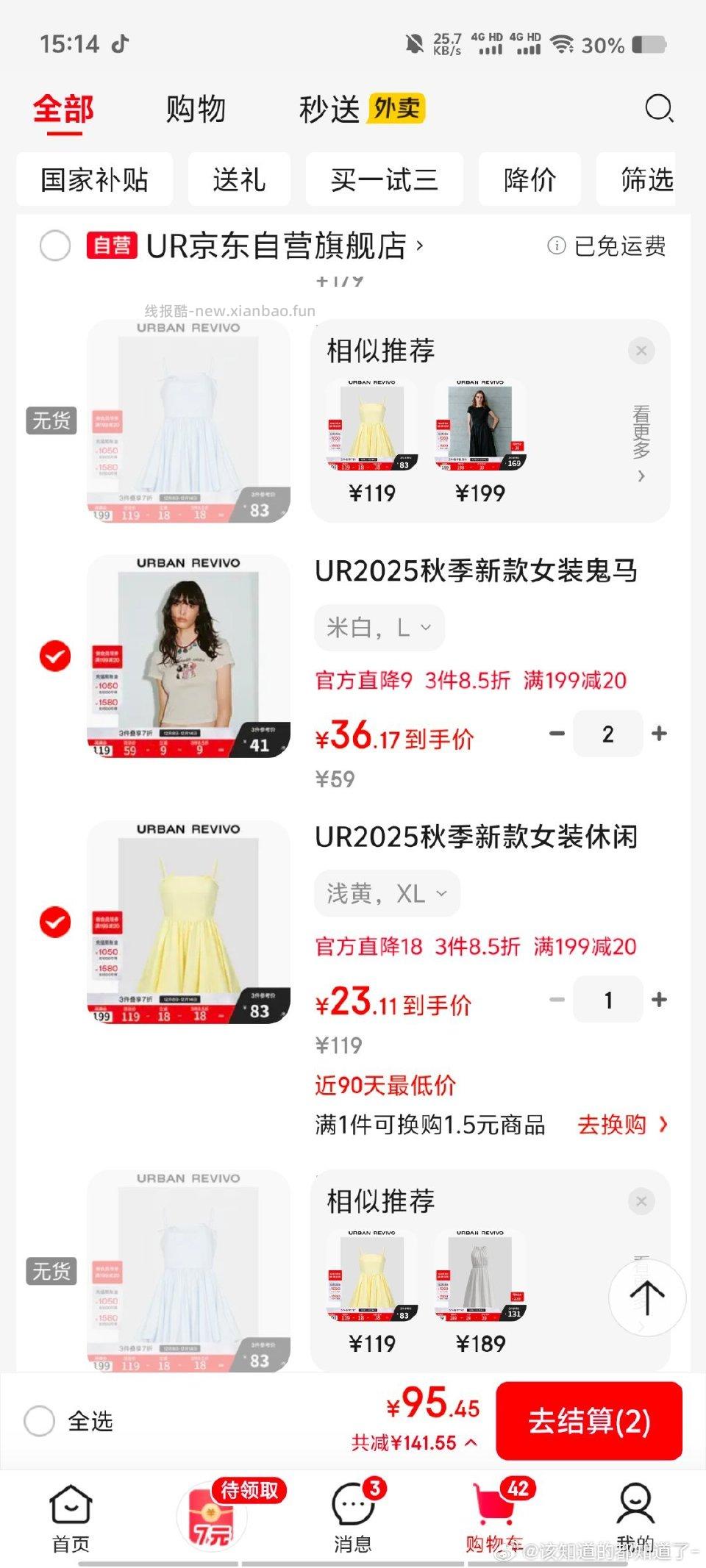Image resolution: width=706 pixels, height=1568 pixels.
Task: Tap the search magnifier icon
Action: 660,109
